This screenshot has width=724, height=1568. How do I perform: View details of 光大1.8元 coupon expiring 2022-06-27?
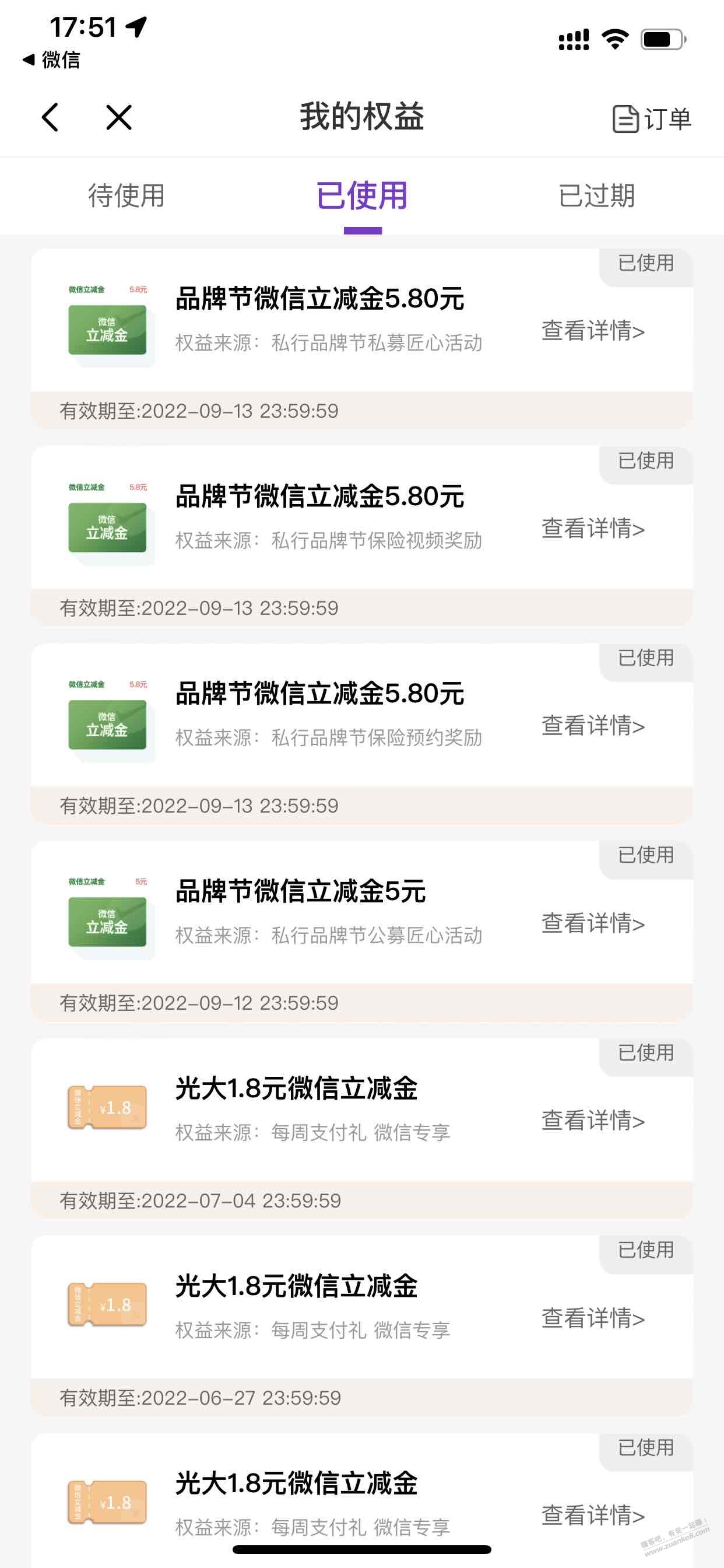coord(593,1318)
